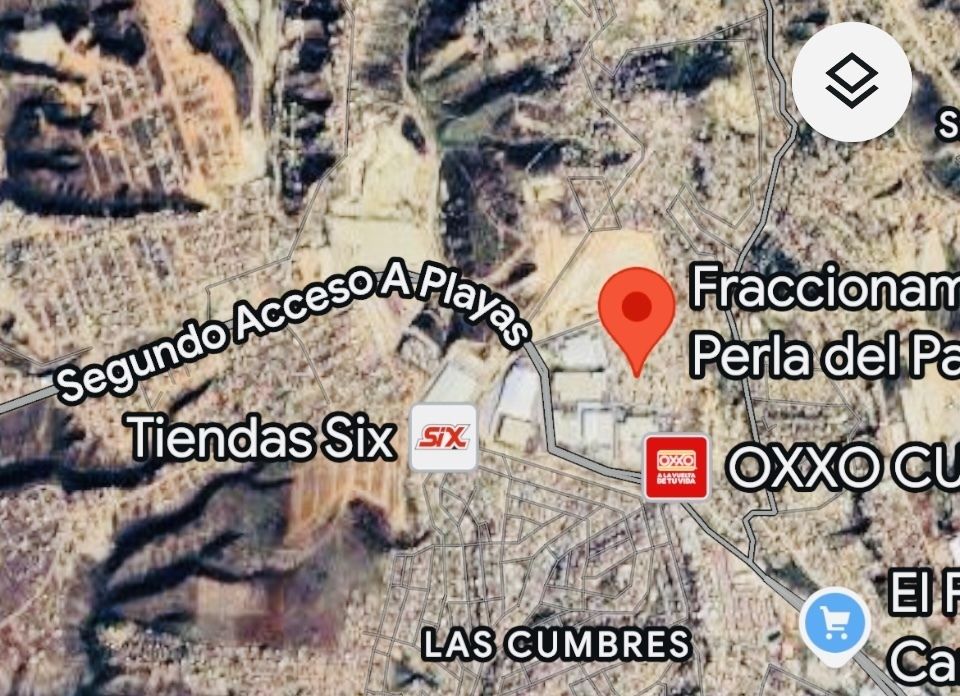
Task: Open the map layers button
Action: [x=851, y=82]
